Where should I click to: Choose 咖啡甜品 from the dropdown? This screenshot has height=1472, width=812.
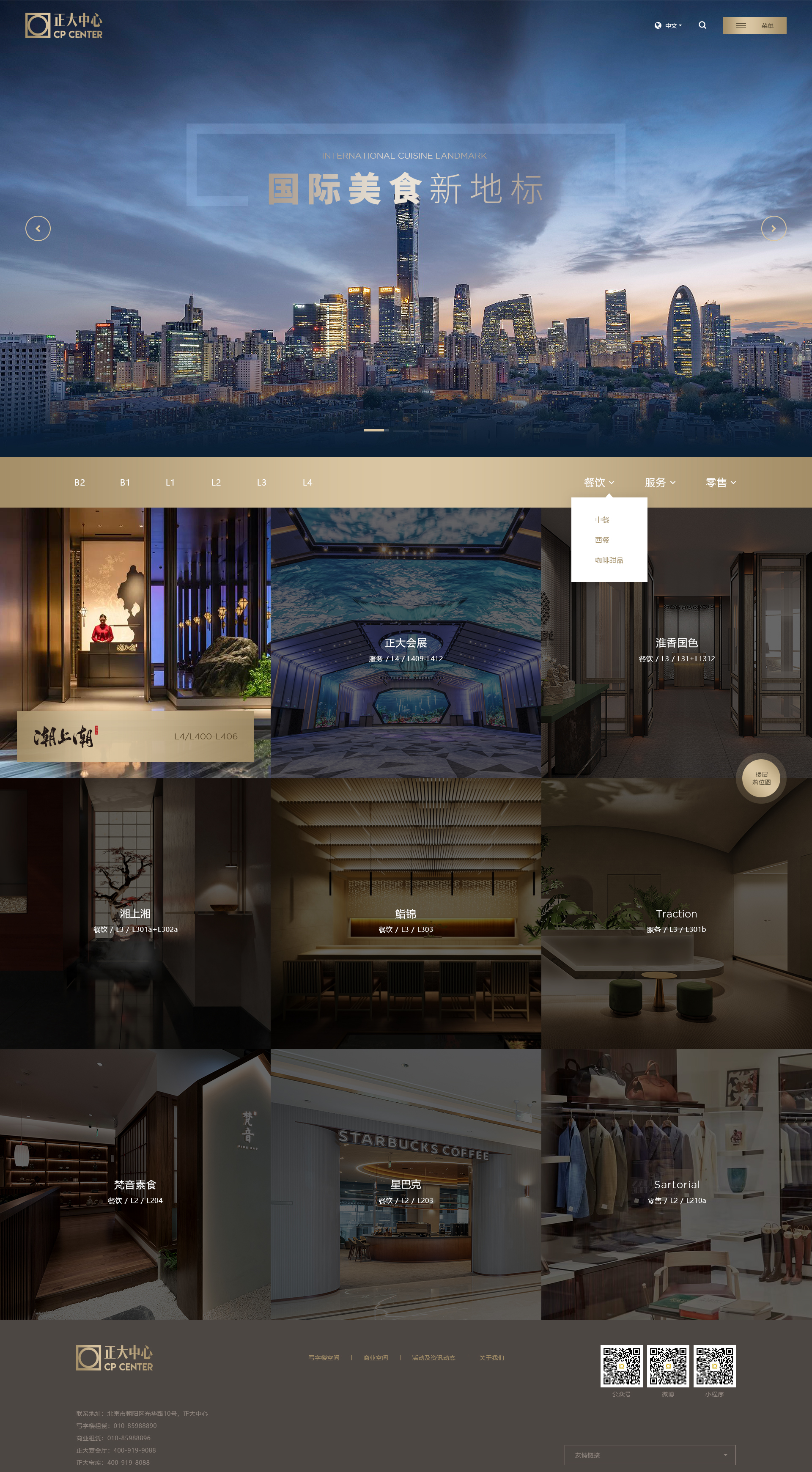pyautogui.click(x=609, y=560)
